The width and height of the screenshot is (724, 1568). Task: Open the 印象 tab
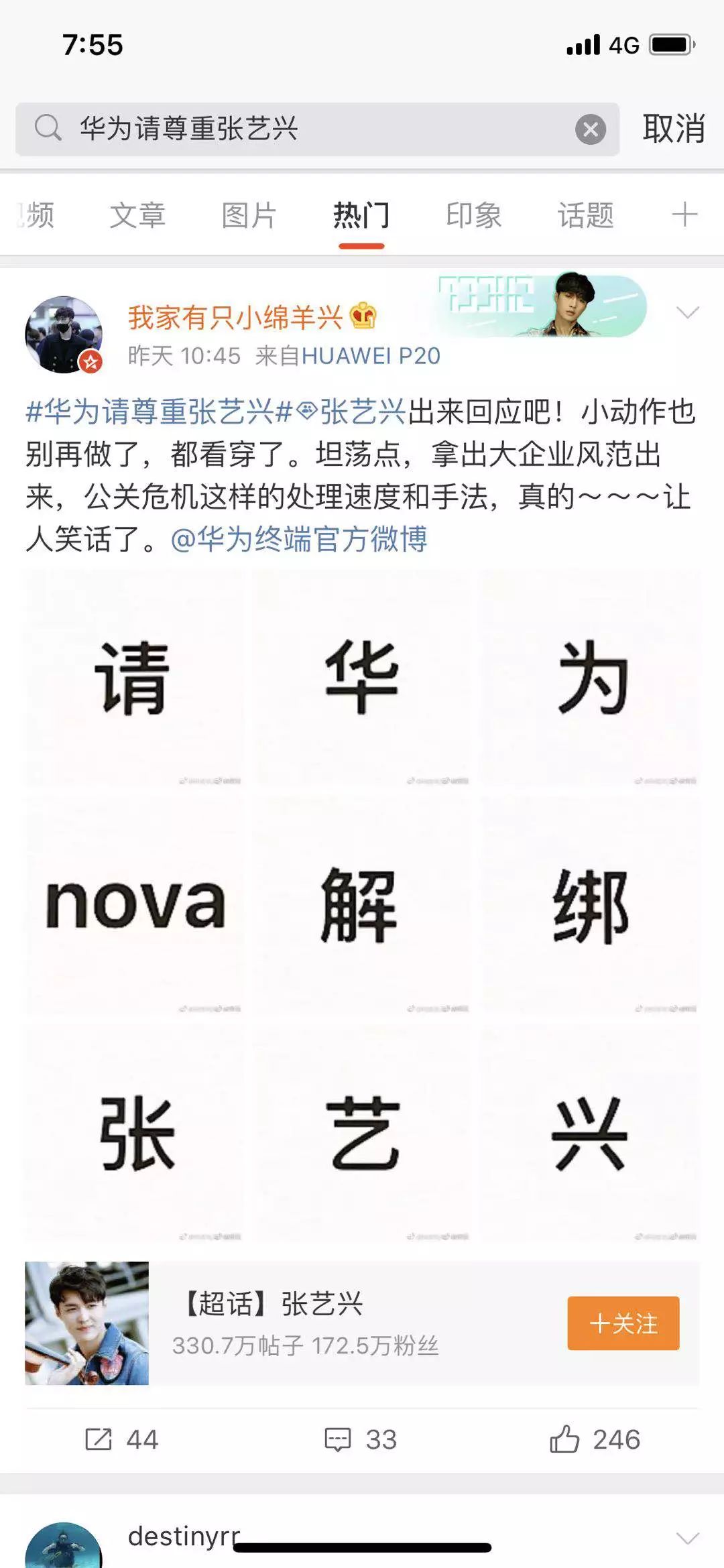coord(473,215)
